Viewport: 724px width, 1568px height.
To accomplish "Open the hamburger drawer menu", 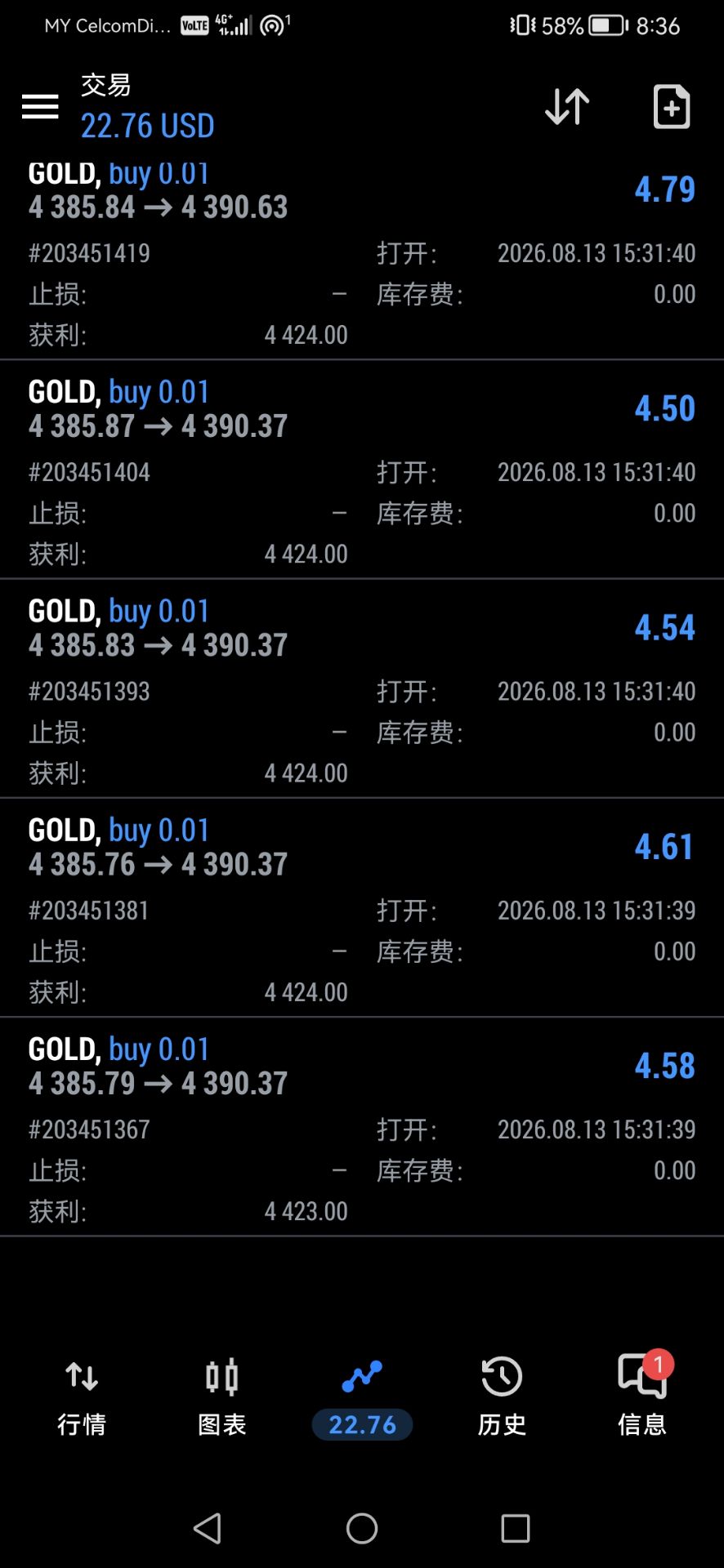I will [40, 106].
